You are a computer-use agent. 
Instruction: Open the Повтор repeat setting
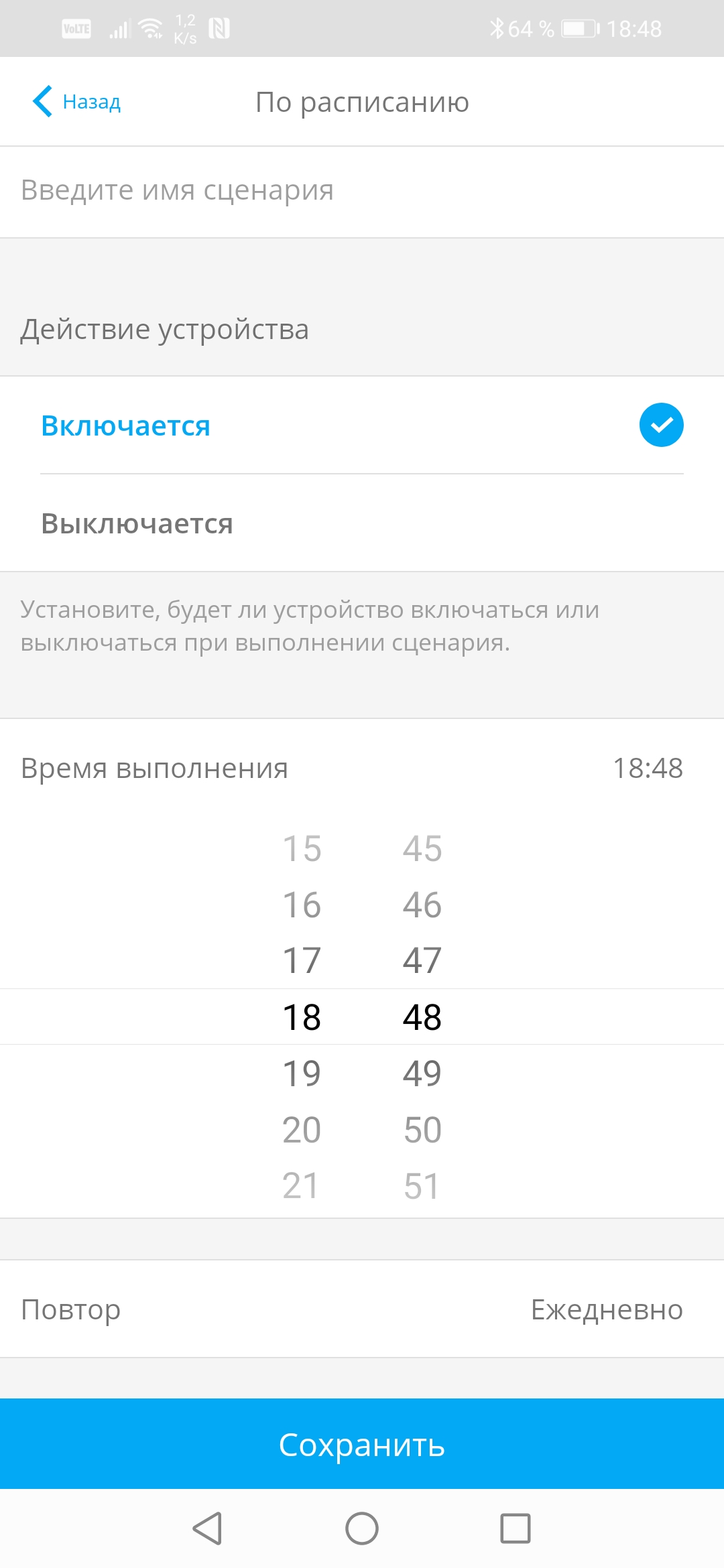tap(362, 1309)
